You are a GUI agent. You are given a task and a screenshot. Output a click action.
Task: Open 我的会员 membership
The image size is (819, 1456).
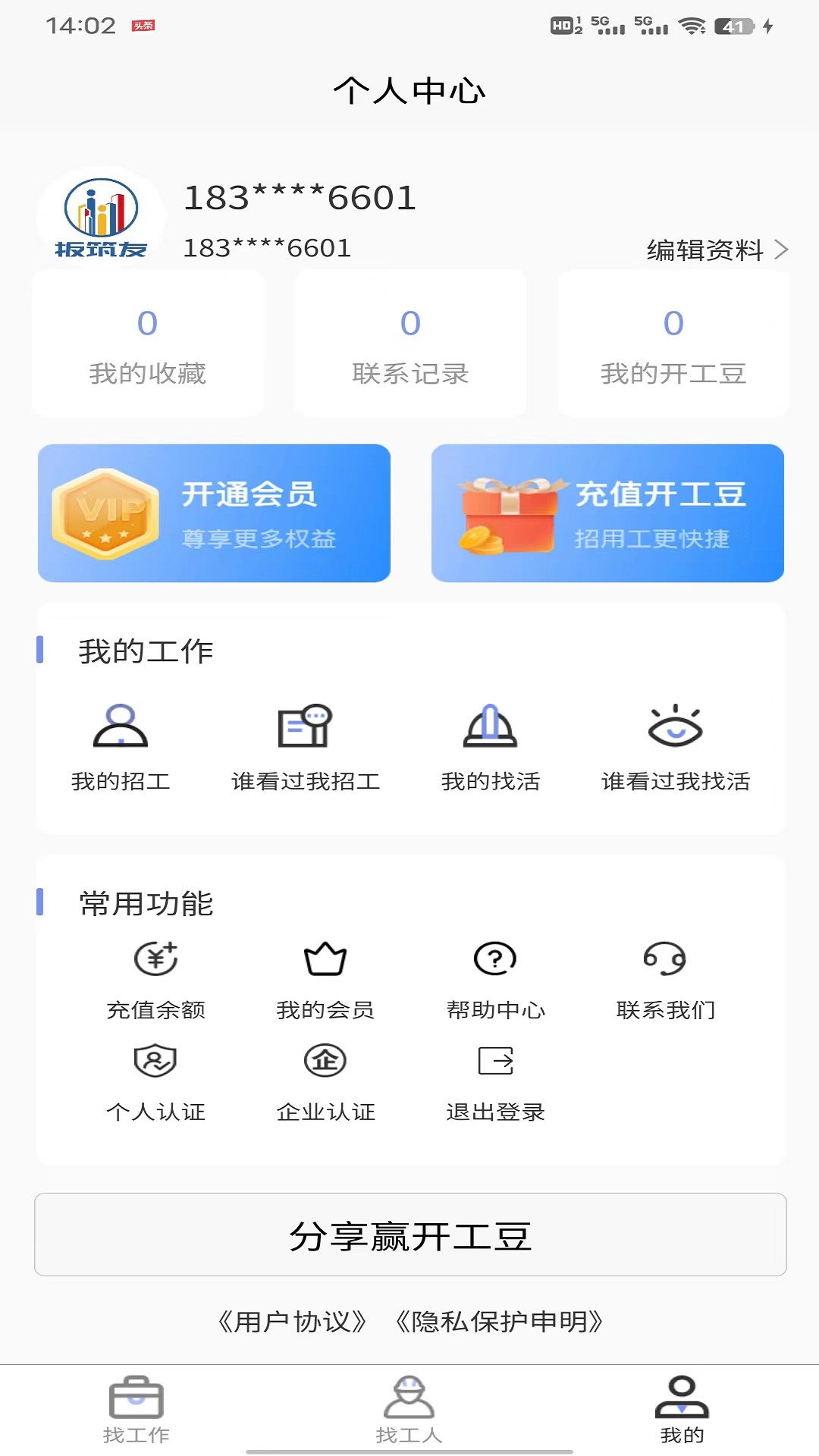point(325,978)
